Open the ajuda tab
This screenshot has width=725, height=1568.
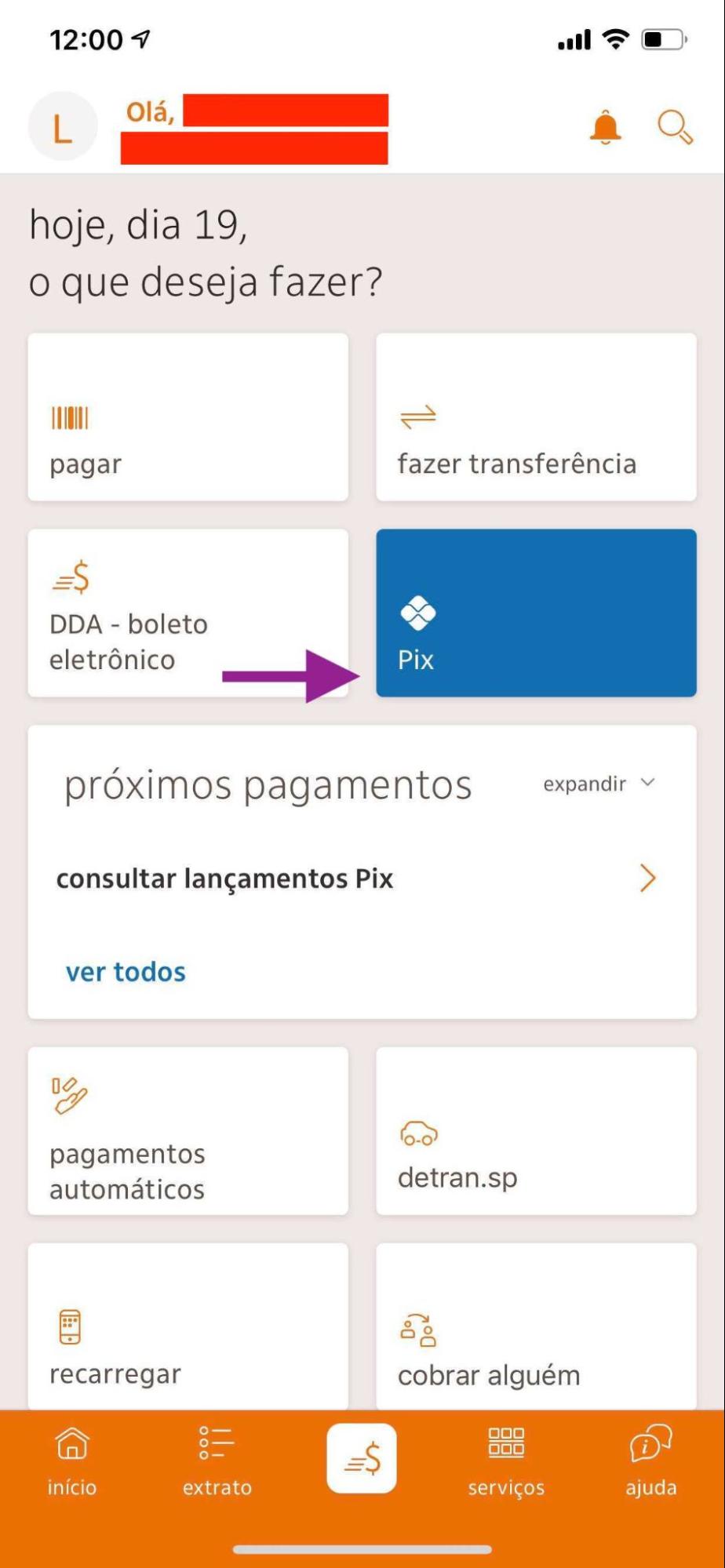click(x=650, y=1461)
